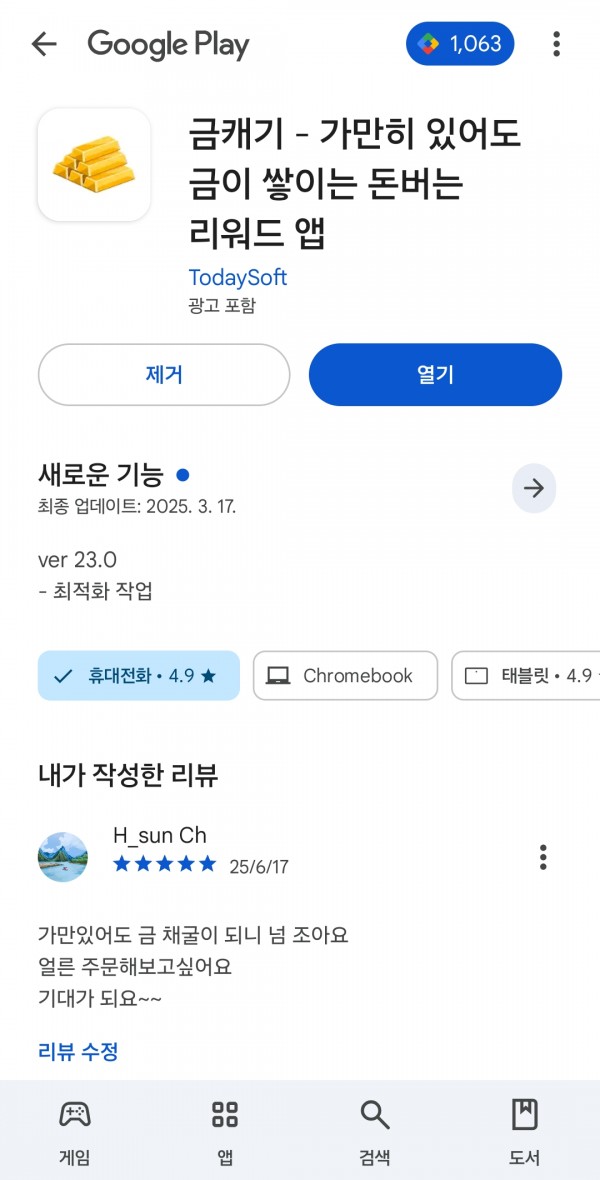600x1180 pixels.
Task: Select the 휴대전화 rating chip
Action: pos(139,676)
